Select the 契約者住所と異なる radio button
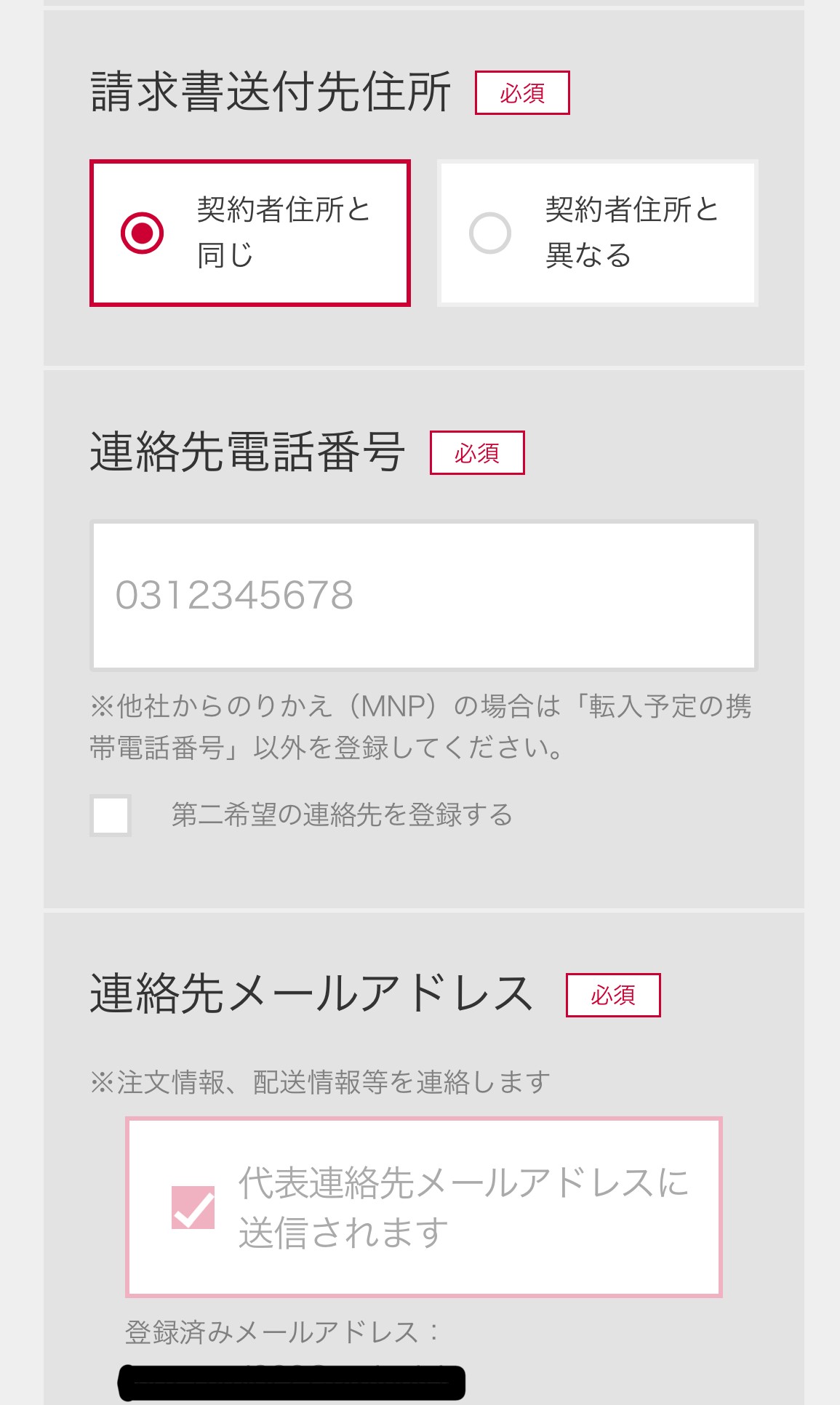The height and width of the screenshot is (1405, 840). point(598,233)
